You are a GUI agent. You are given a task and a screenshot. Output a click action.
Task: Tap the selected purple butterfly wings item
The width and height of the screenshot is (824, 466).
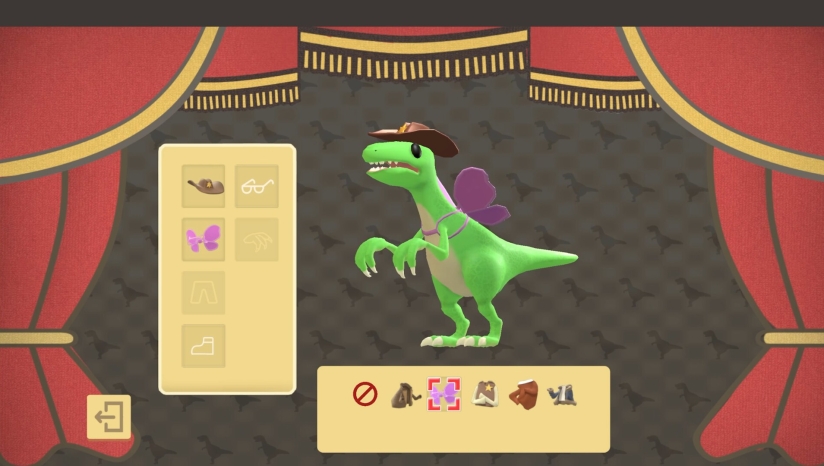point(444,395)
